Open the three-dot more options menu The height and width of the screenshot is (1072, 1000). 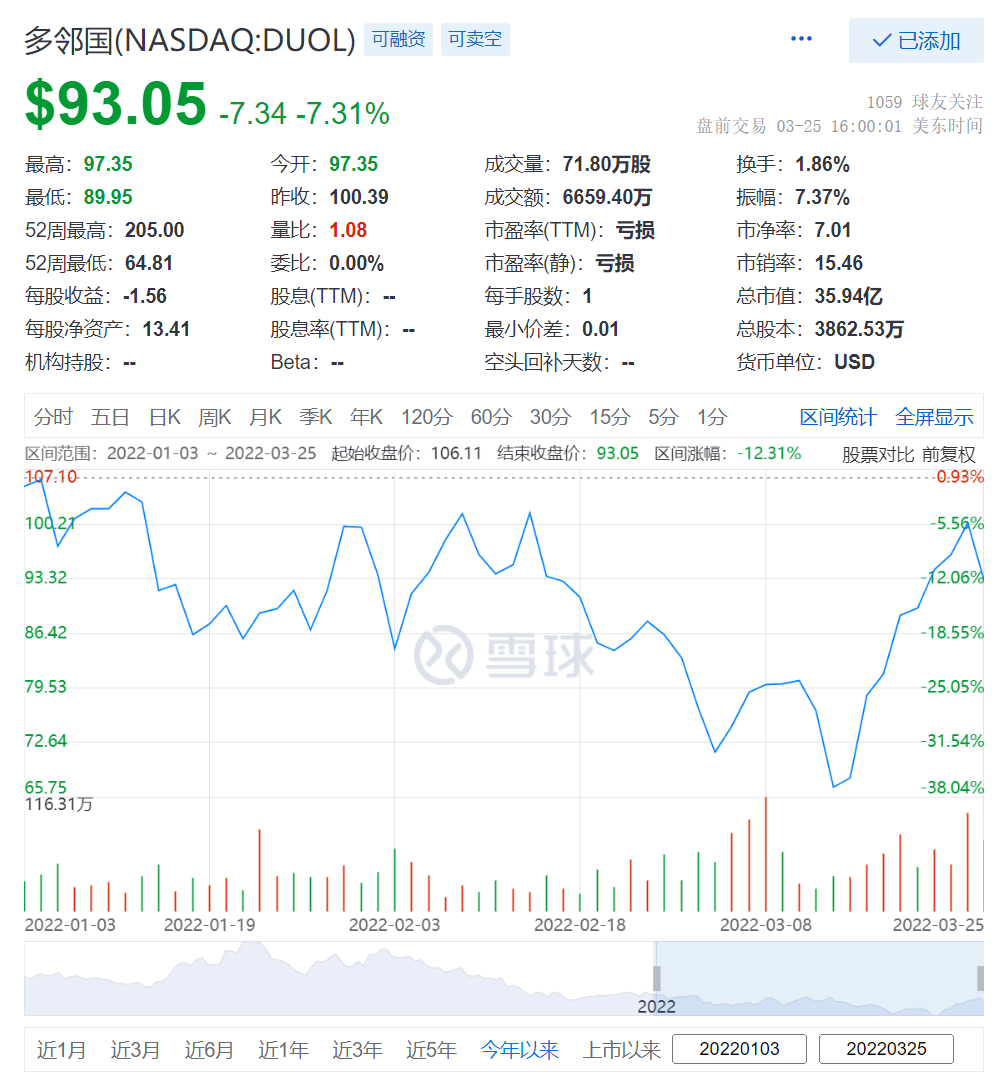click(801, 39)
